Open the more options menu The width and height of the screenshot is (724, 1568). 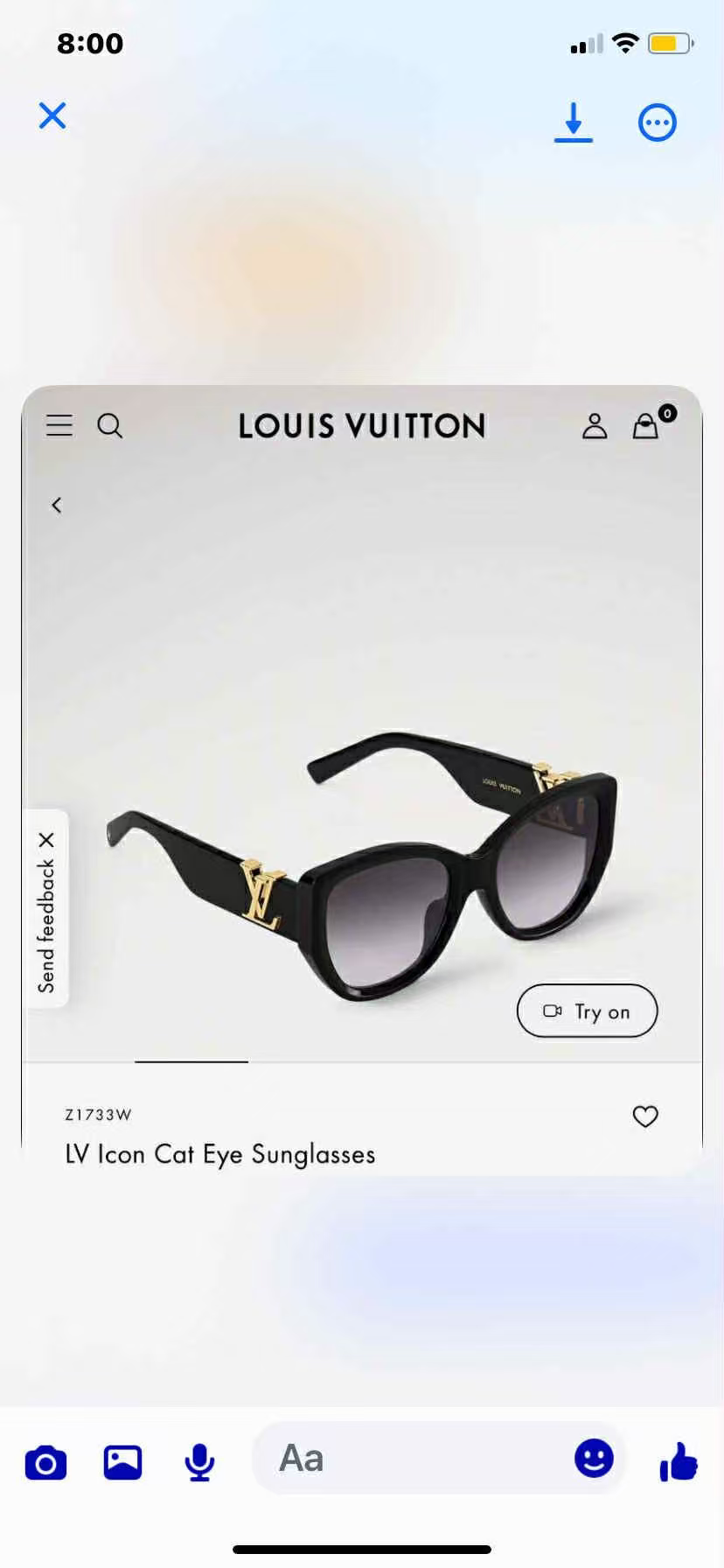coord(657,122)
